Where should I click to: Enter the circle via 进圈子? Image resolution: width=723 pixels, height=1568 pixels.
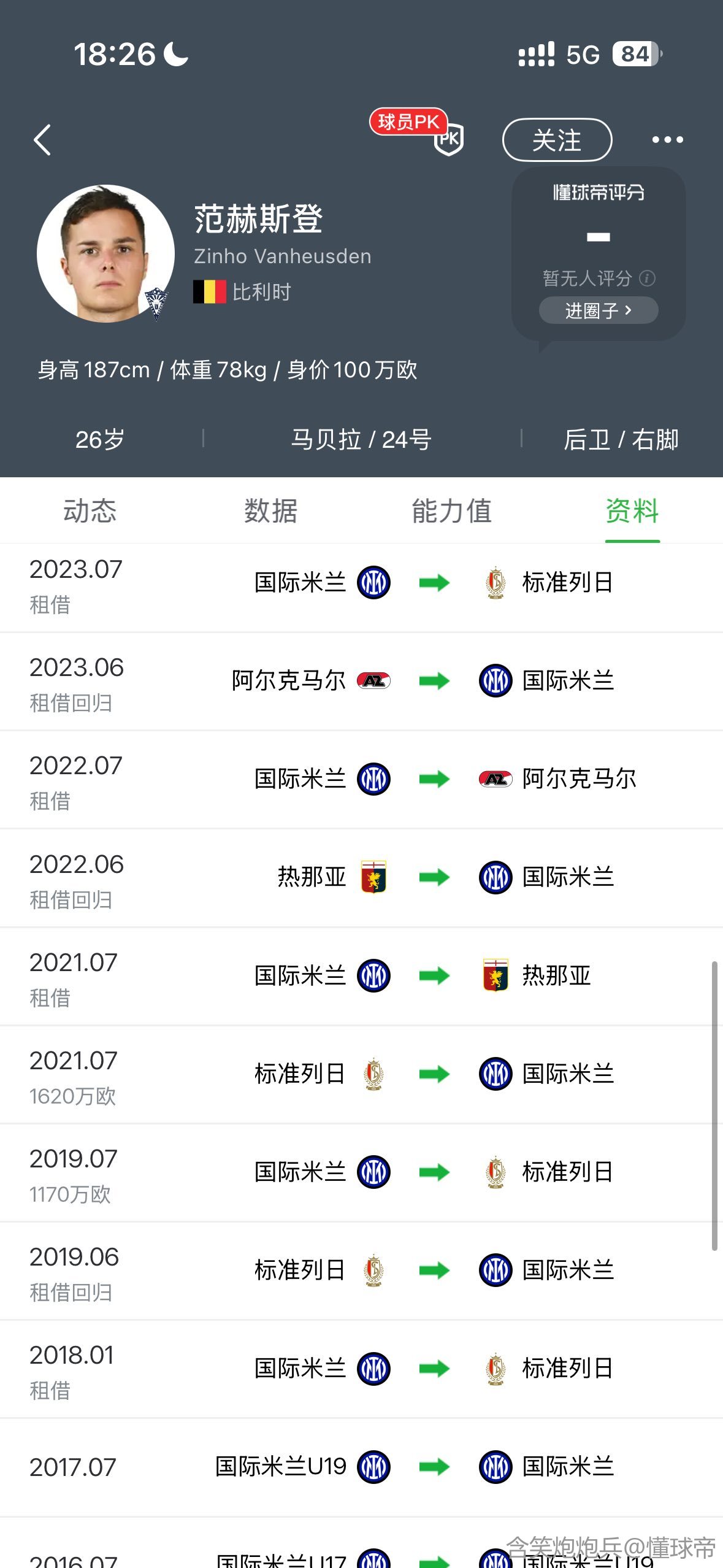(x=598, y=310)
